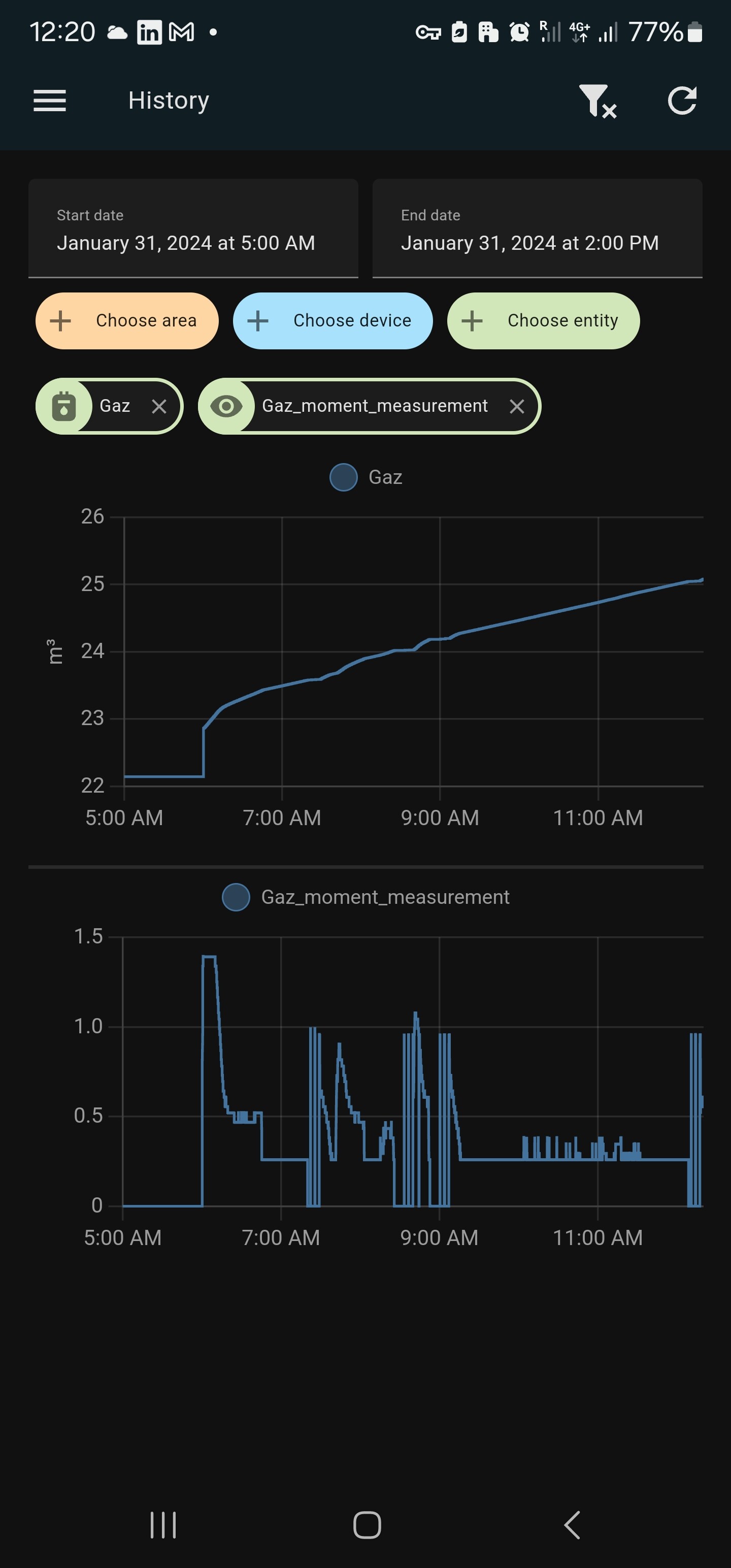Remove the Gaz_moment_measurement entity chip
The height and width of the screenshot is (1568, 731).
click(x=517, y=407)
